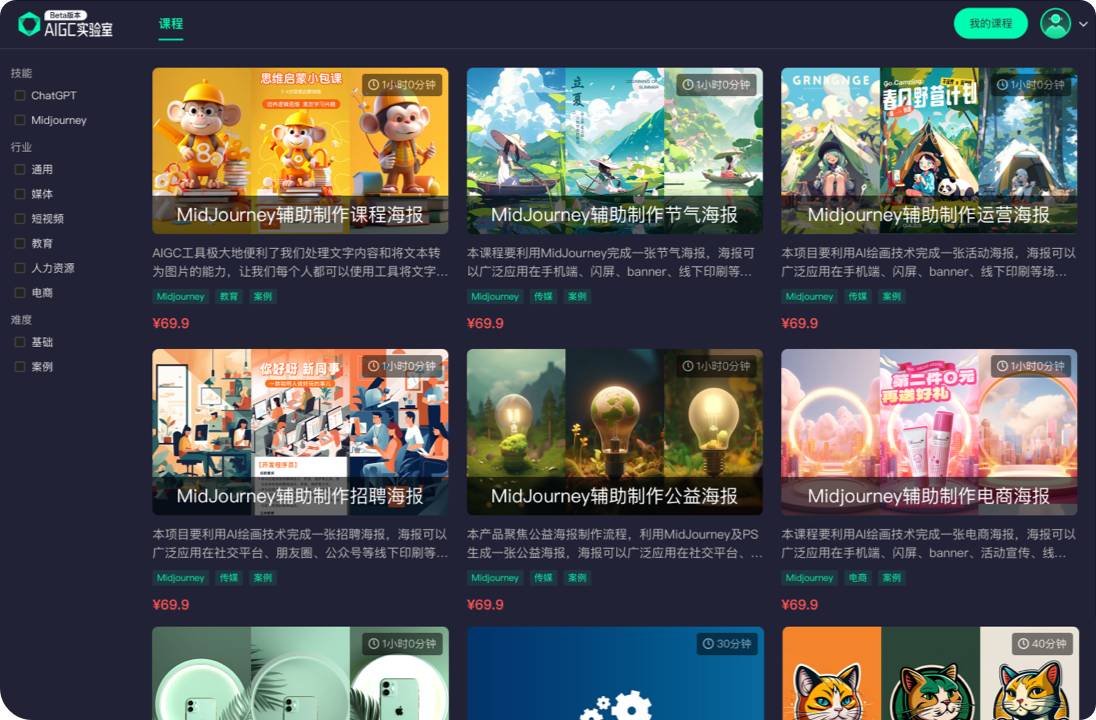Tick the 人力资源 checkbox

20,268
